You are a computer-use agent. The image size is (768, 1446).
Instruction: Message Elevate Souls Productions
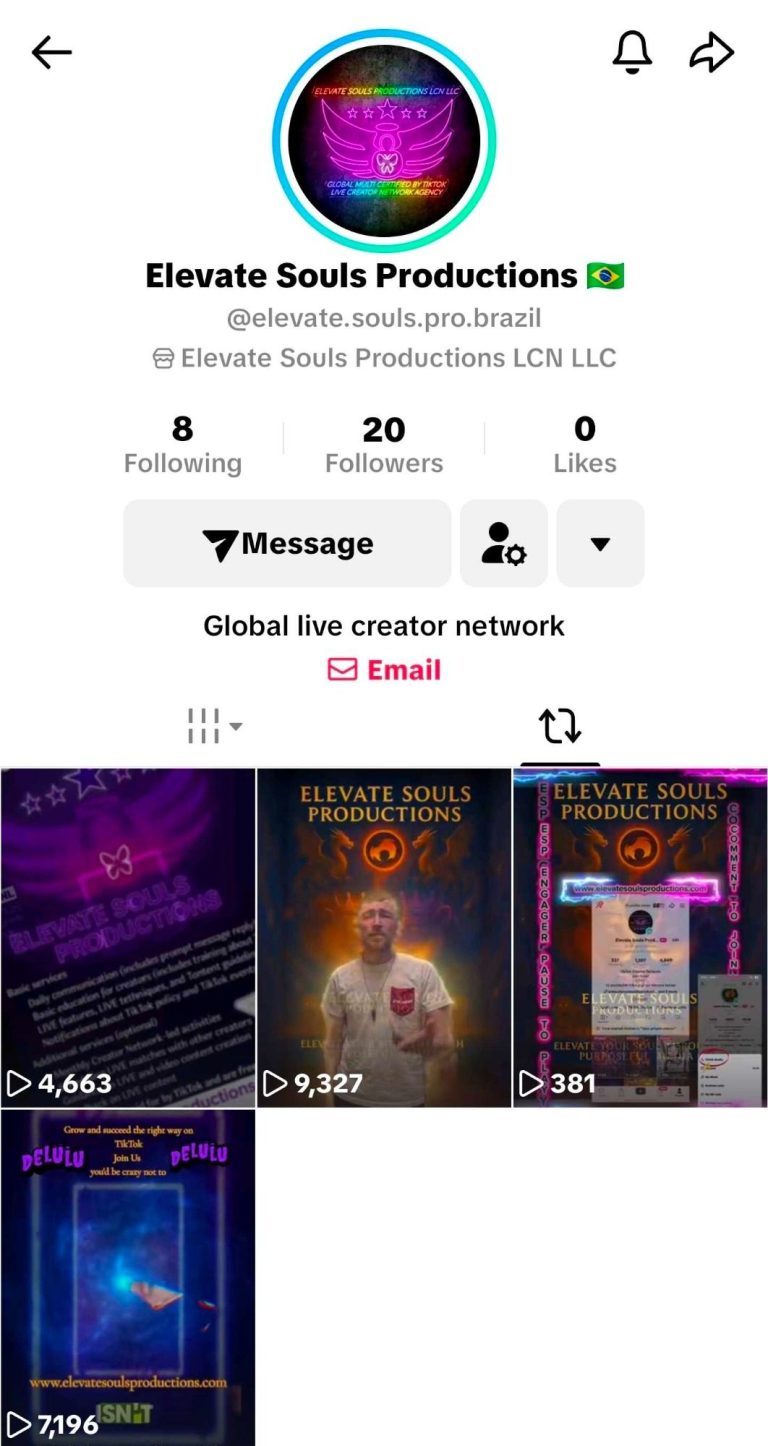point(287,544)
